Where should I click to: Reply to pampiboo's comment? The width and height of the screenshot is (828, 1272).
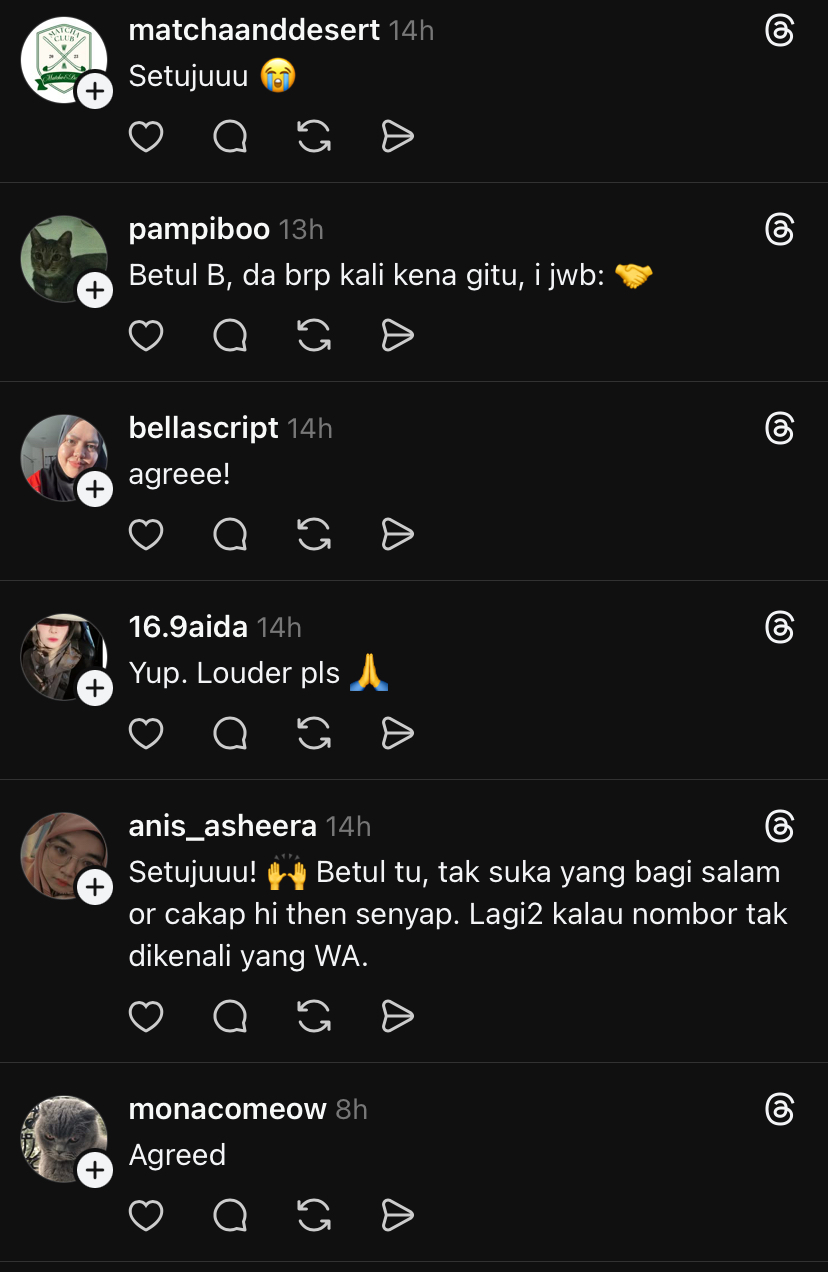tap(230, 335)
